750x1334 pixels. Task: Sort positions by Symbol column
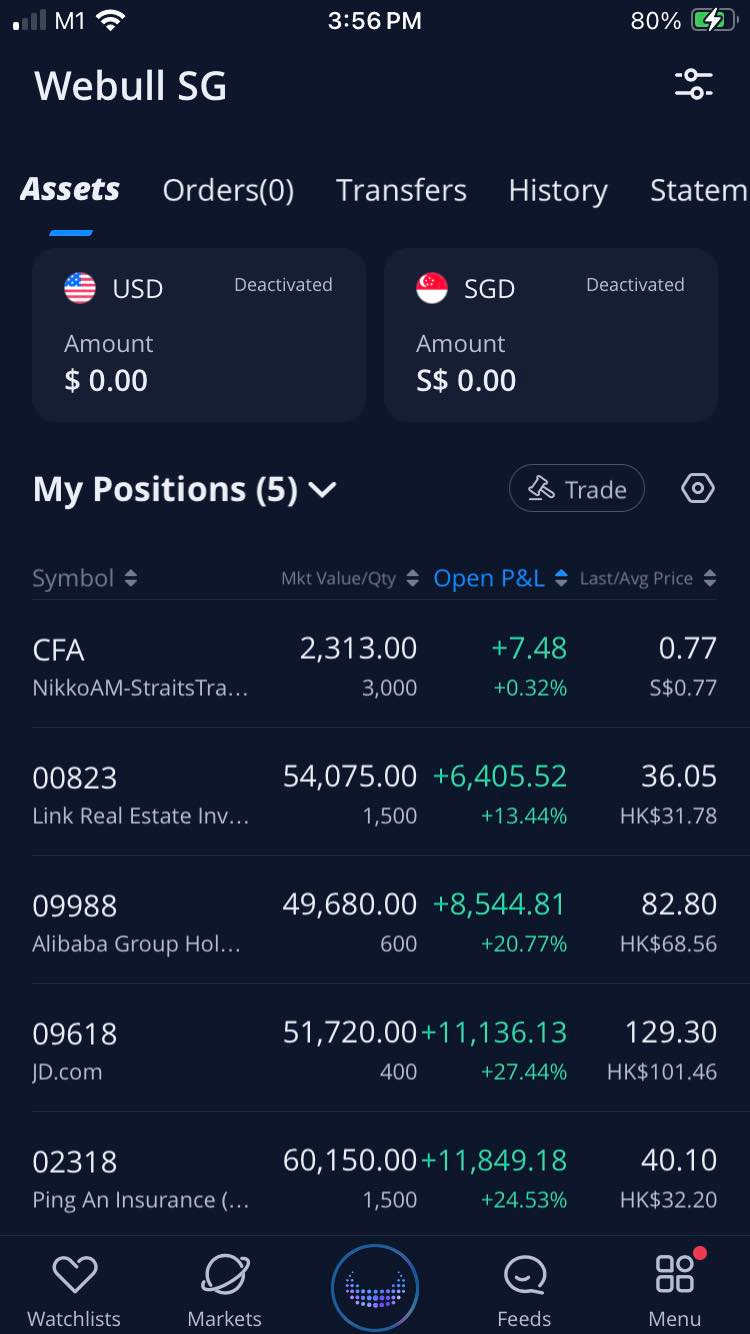[x=86, y=578]
